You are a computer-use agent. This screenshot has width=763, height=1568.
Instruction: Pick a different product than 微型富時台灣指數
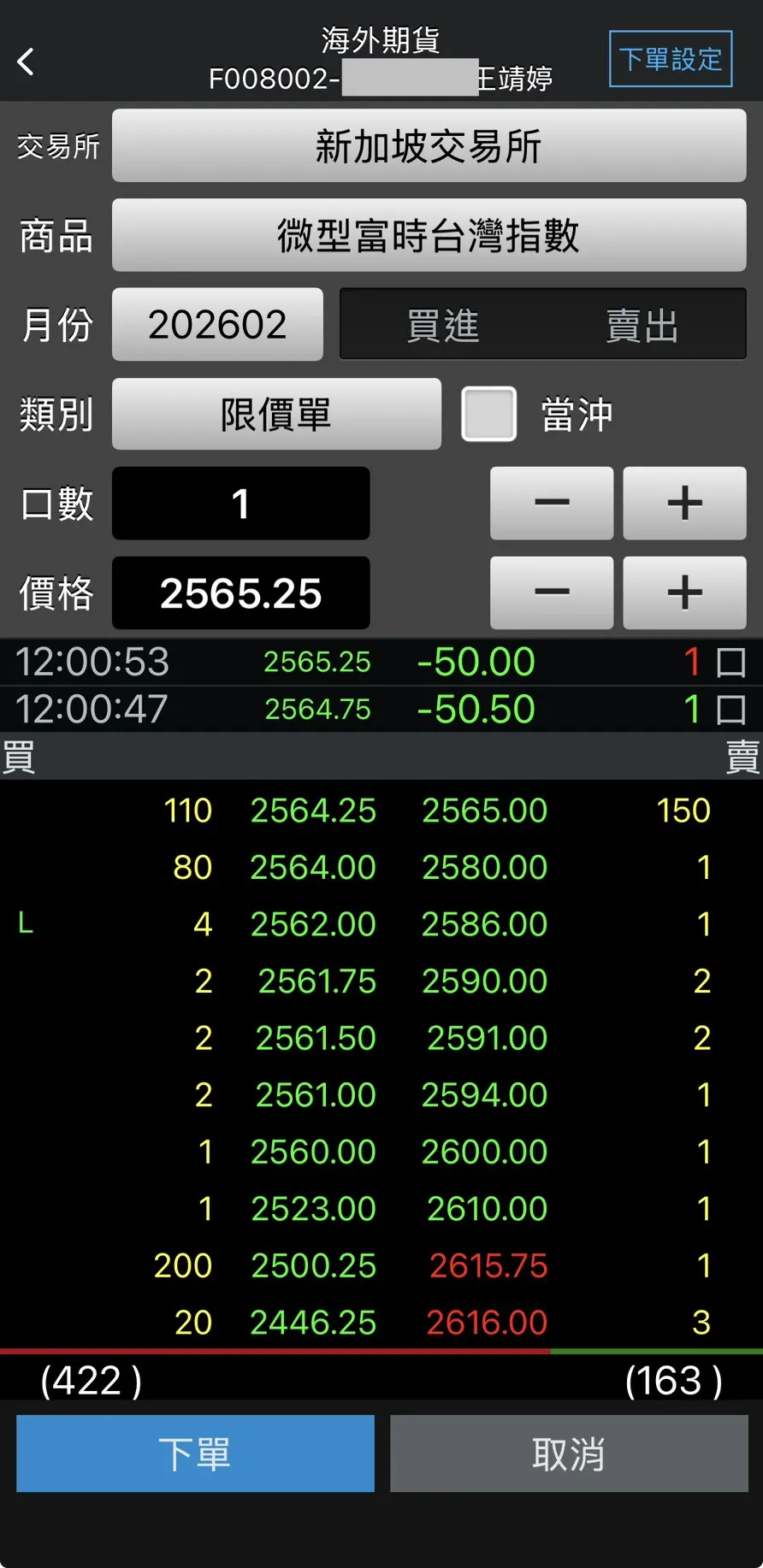[x=429, y=235]
